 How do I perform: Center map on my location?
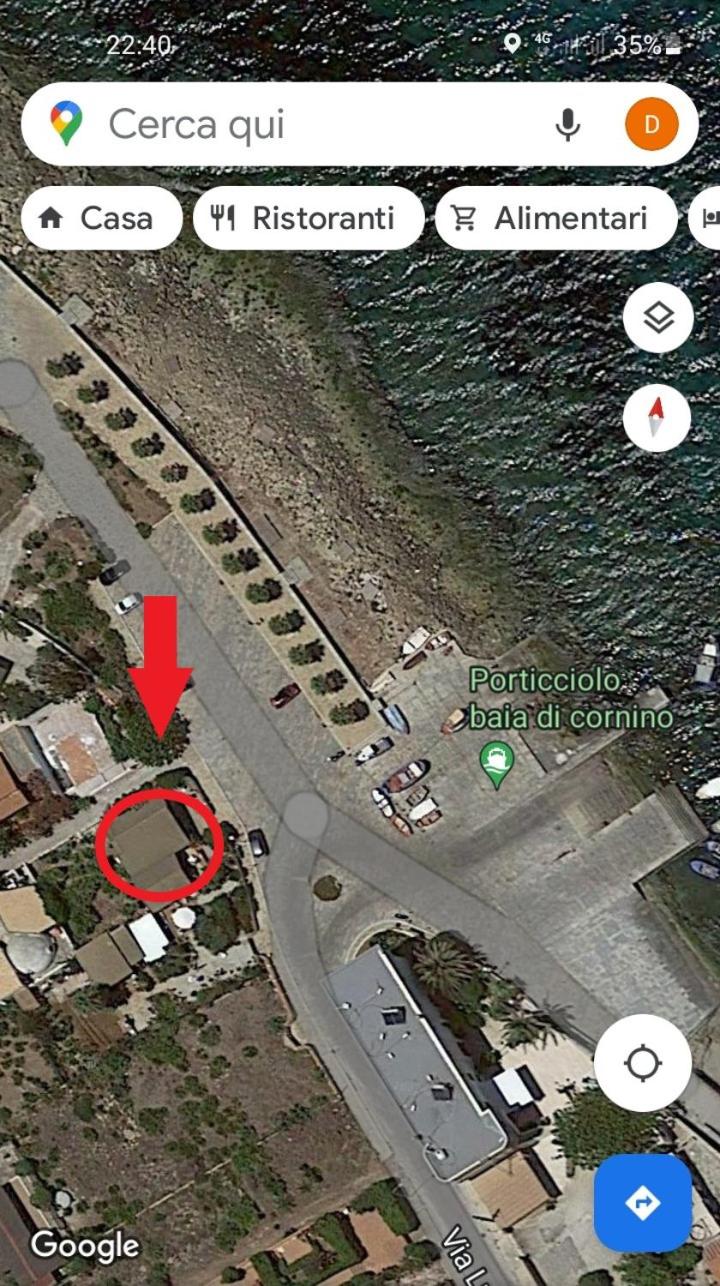pos(642,1063)
